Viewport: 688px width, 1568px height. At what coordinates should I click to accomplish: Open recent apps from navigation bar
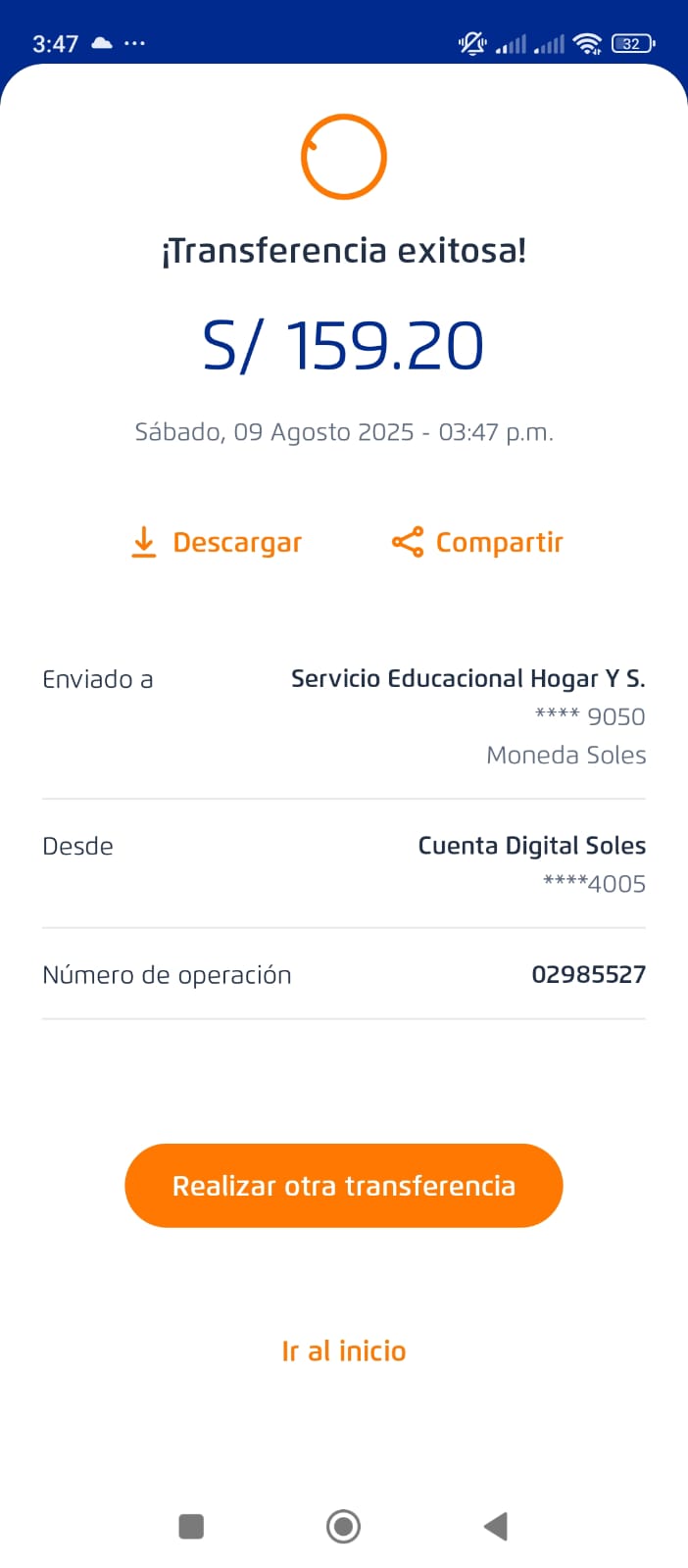tap(191, 1526)
